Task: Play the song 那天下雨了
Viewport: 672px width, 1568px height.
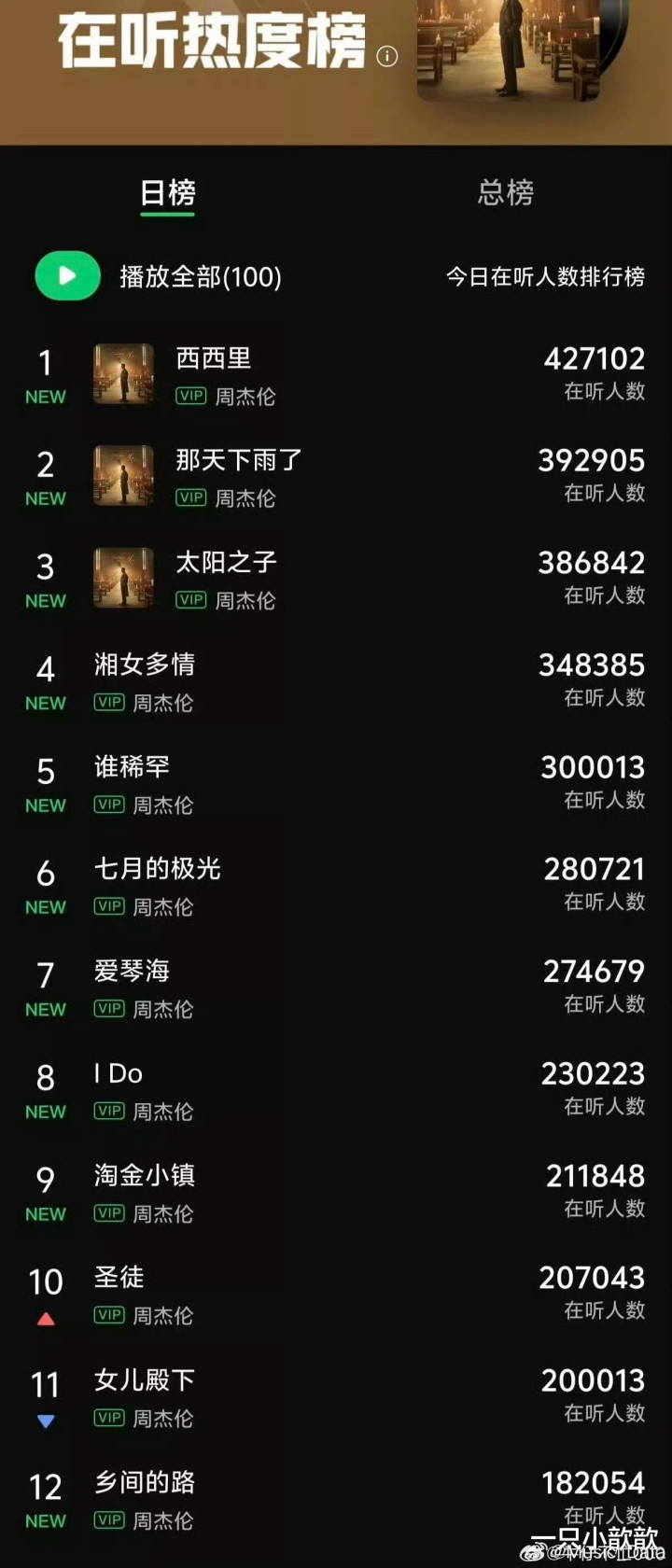Action: (x=336, y=477)
